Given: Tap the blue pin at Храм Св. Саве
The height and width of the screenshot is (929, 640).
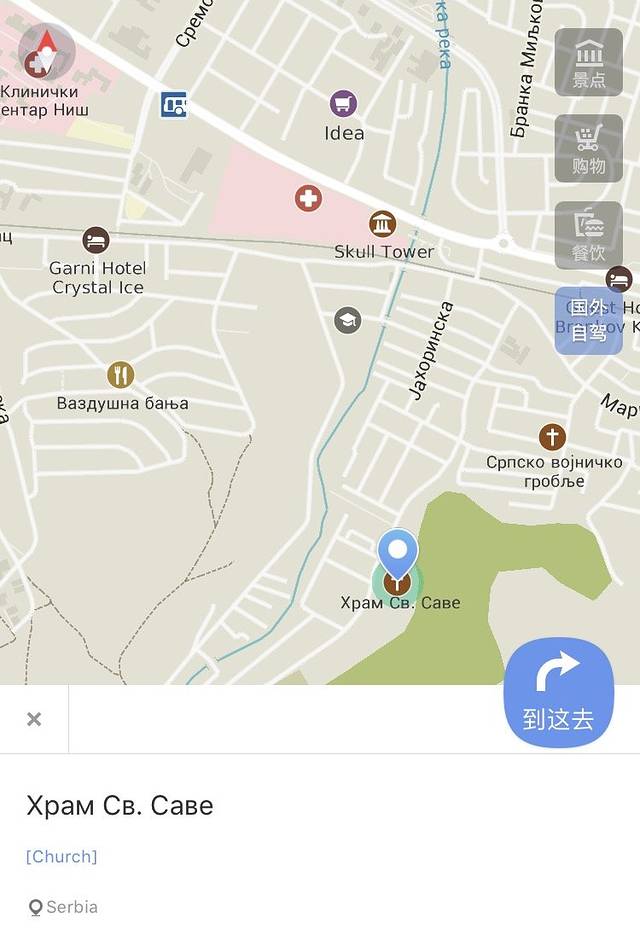Looking at the screenshot, I should (398, 554).
